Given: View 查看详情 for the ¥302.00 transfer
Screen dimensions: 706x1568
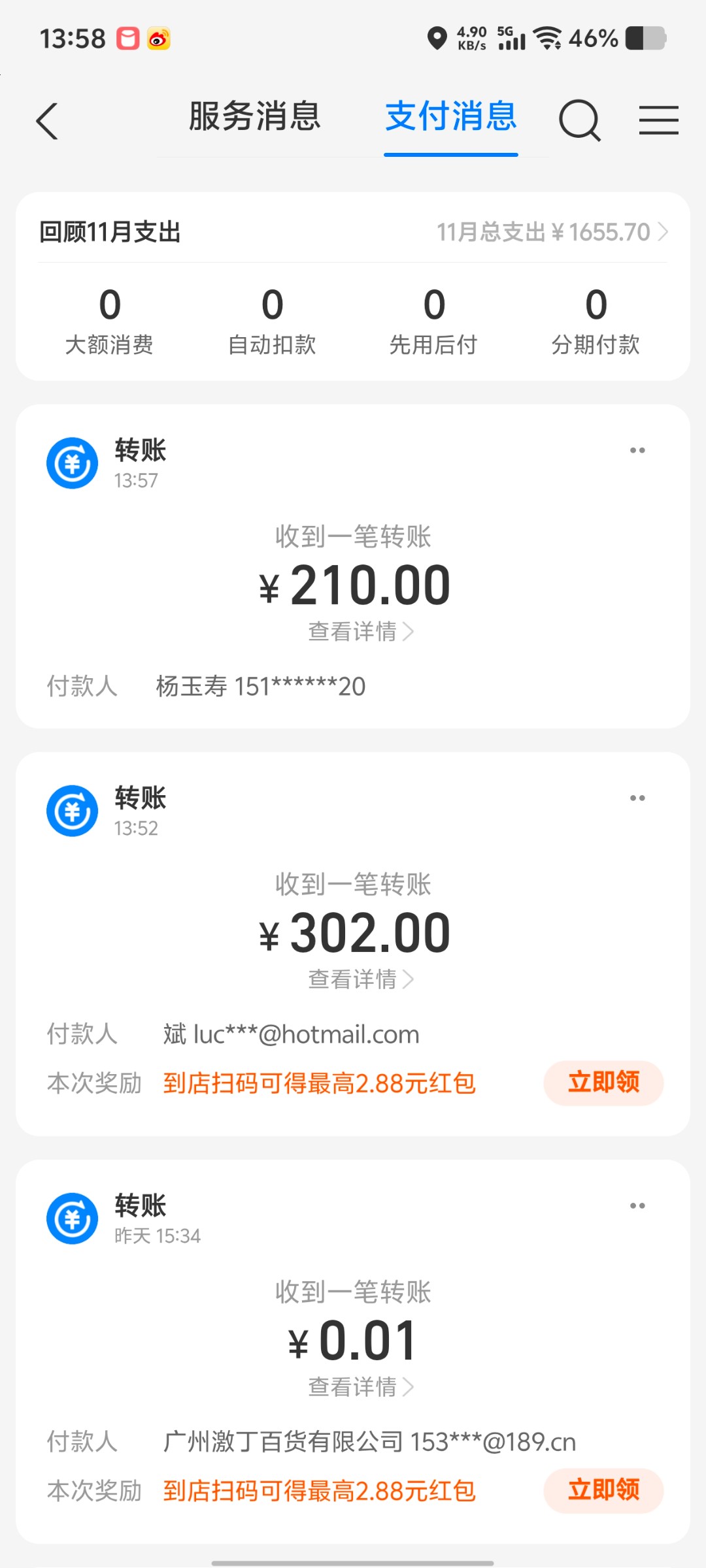Looking at the screenshot, I should (x=360, y=979).
